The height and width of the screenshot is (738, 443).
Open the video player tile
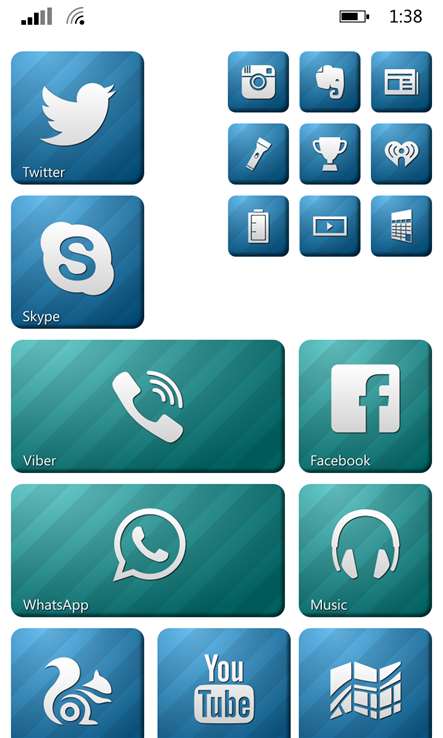[330, 226]
